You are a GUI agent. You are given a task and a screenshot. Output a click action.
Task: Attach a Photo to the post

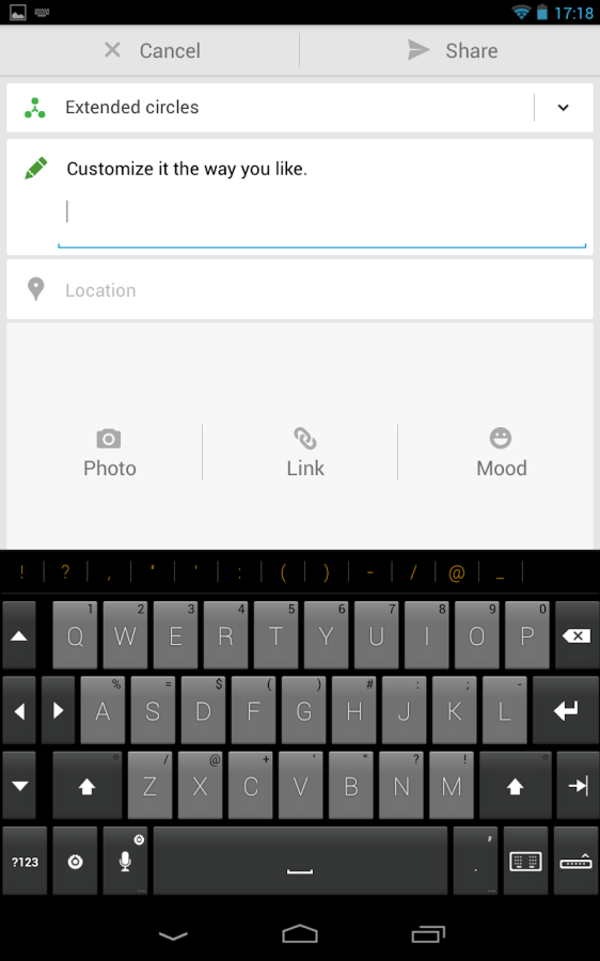point(110,453)
